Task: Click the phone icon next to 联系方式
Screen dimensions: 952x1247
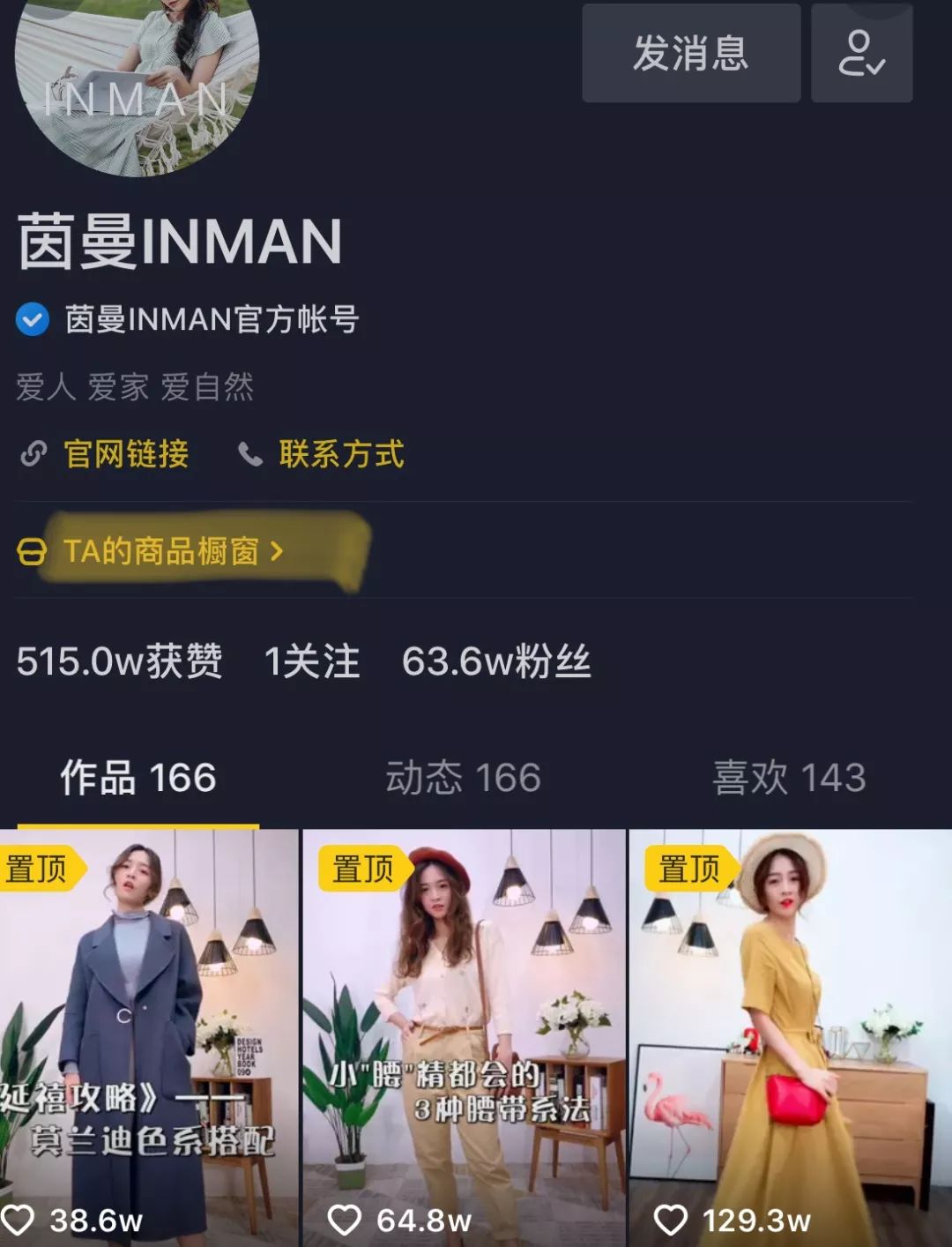Action: tap(249, 454)
